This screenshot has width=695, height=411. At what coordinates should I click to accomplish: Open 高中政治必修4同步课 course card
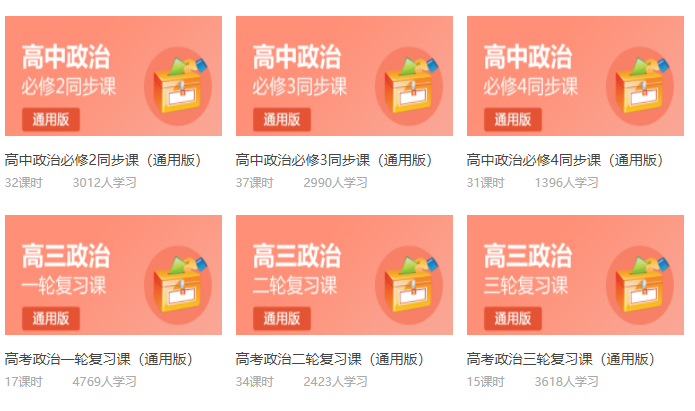pos(575,76)
